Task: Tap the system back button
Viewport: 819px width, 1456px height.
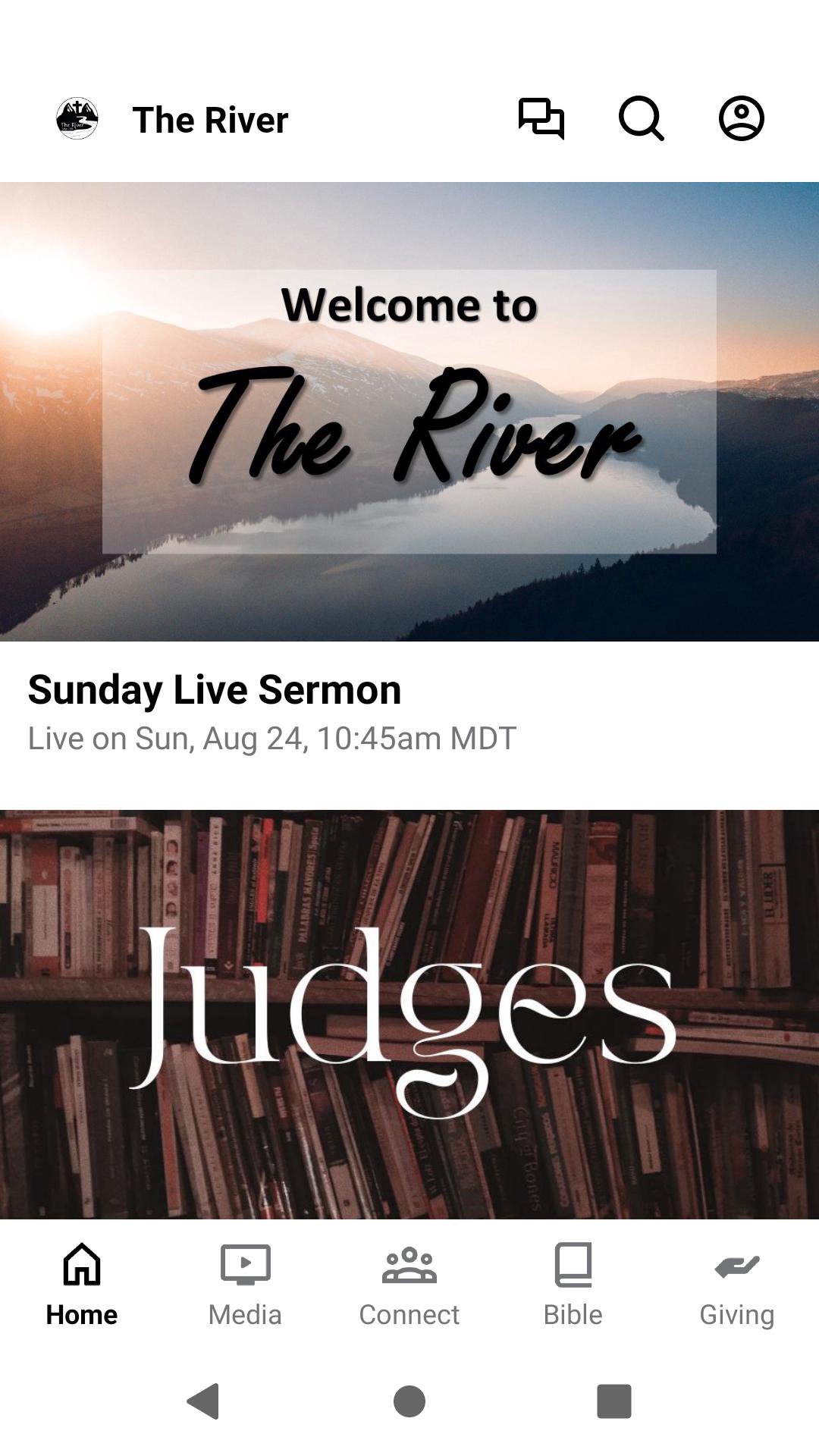Action: (x=203, y=1401)
